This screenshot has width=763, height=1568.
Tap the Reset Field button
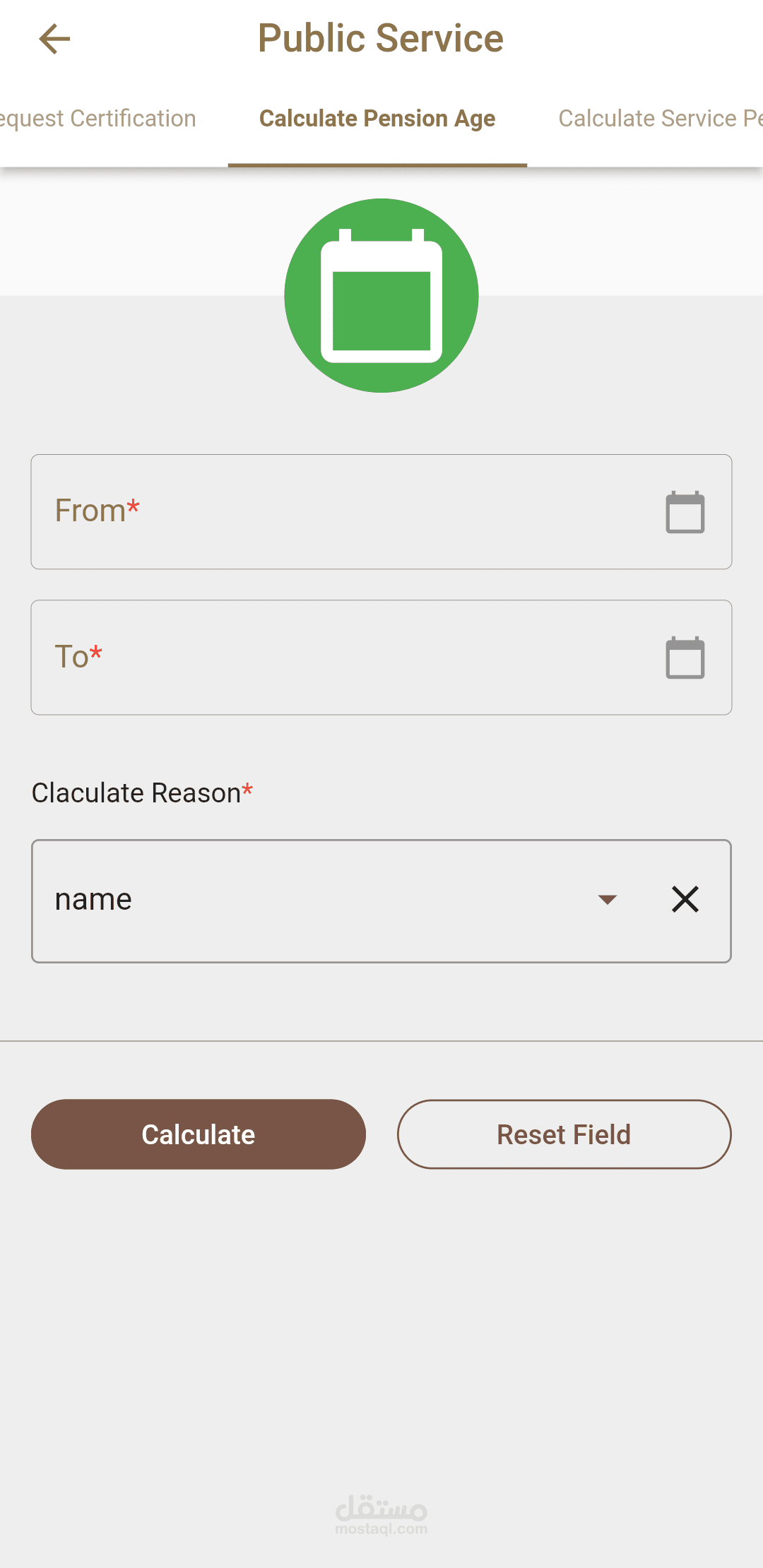point(564,1134)
